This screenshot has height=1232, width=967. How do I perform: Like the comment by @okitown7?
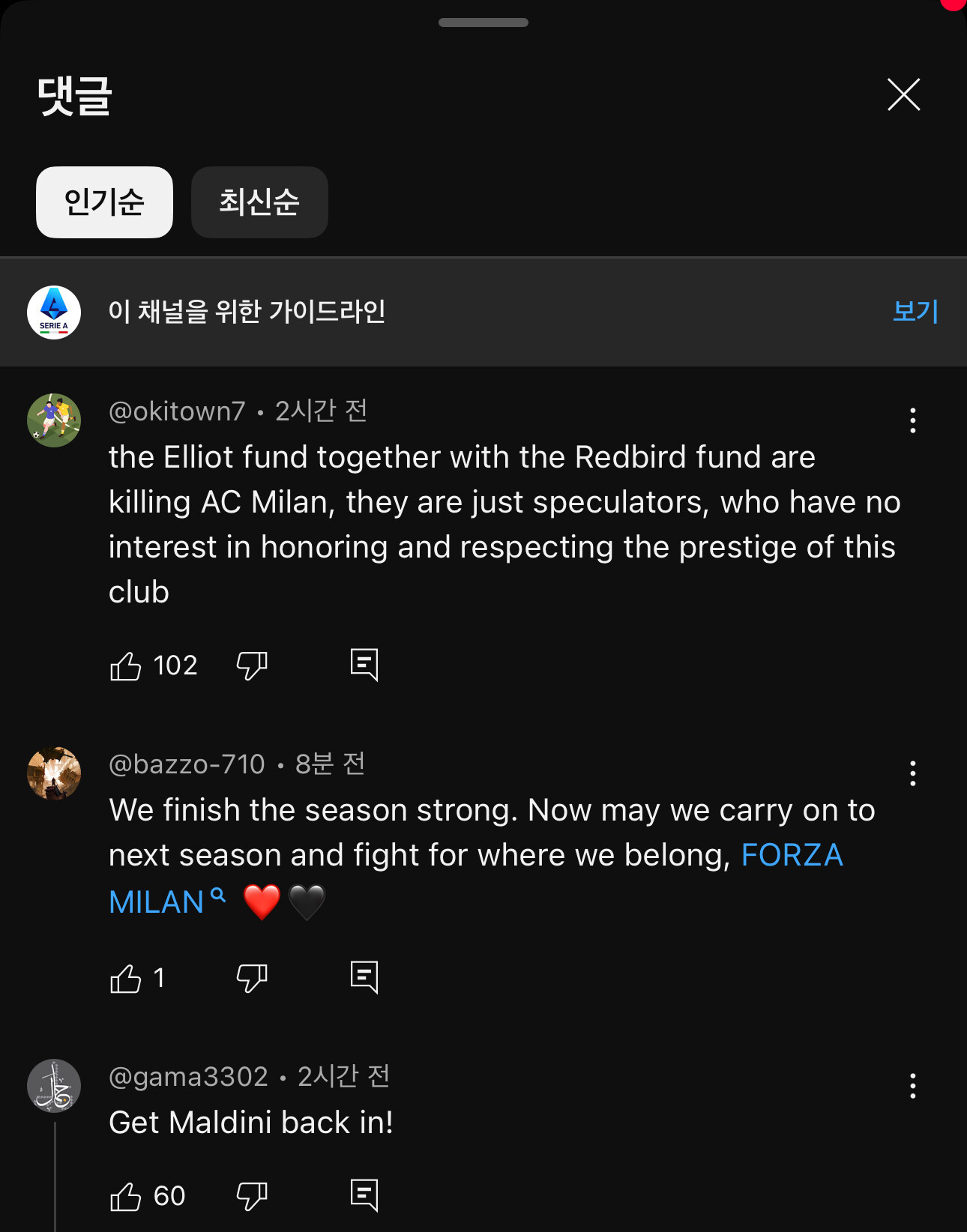126,665
